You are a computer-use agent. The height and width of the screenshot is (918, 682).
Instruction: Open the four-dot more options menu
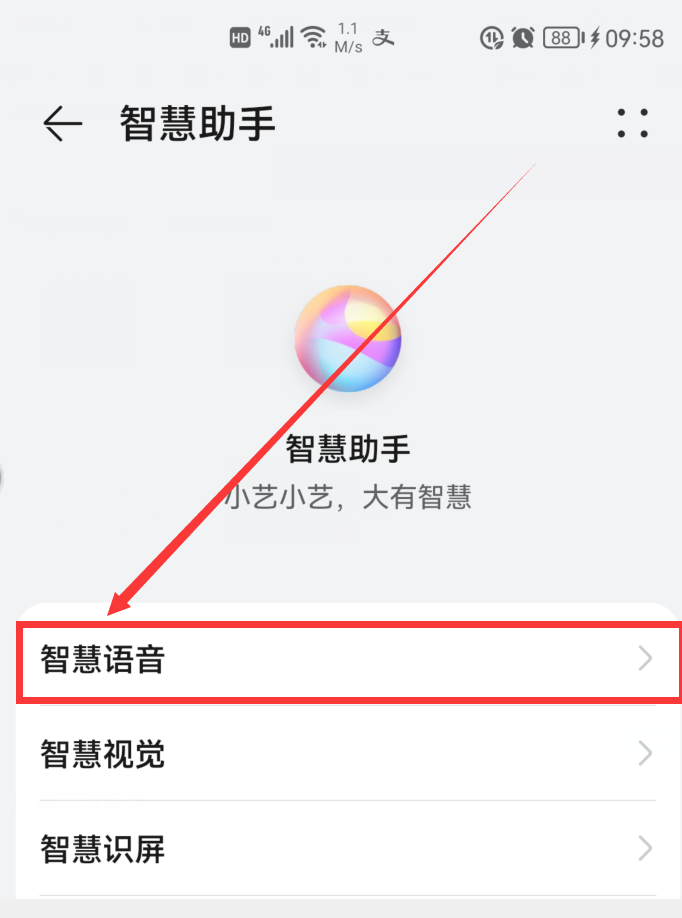coord(632,123)
